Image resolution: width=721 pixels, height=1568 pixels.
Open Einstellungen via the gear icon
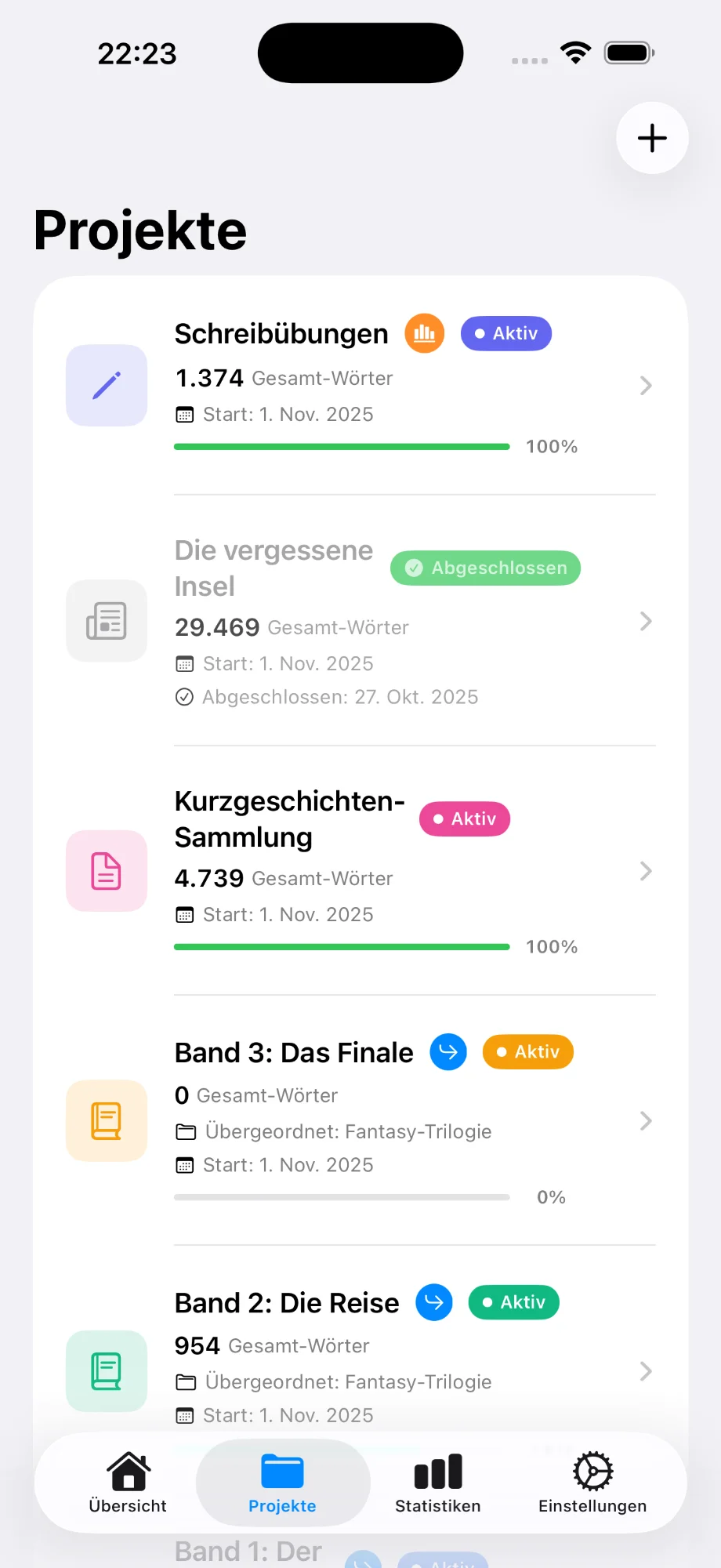pos(592,1482)
